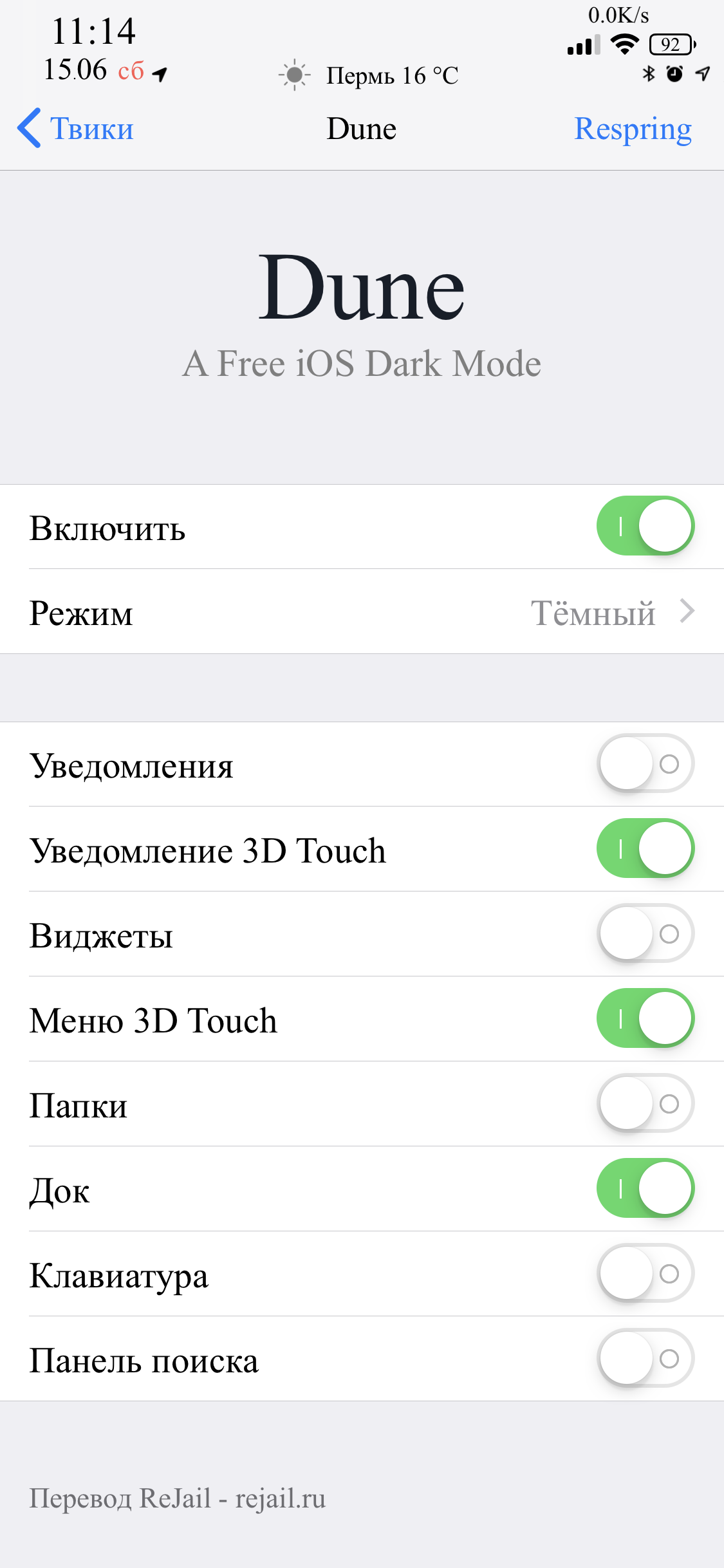
Task: Turn on the Виджеты switch
Action: click(x=645, y=934)
